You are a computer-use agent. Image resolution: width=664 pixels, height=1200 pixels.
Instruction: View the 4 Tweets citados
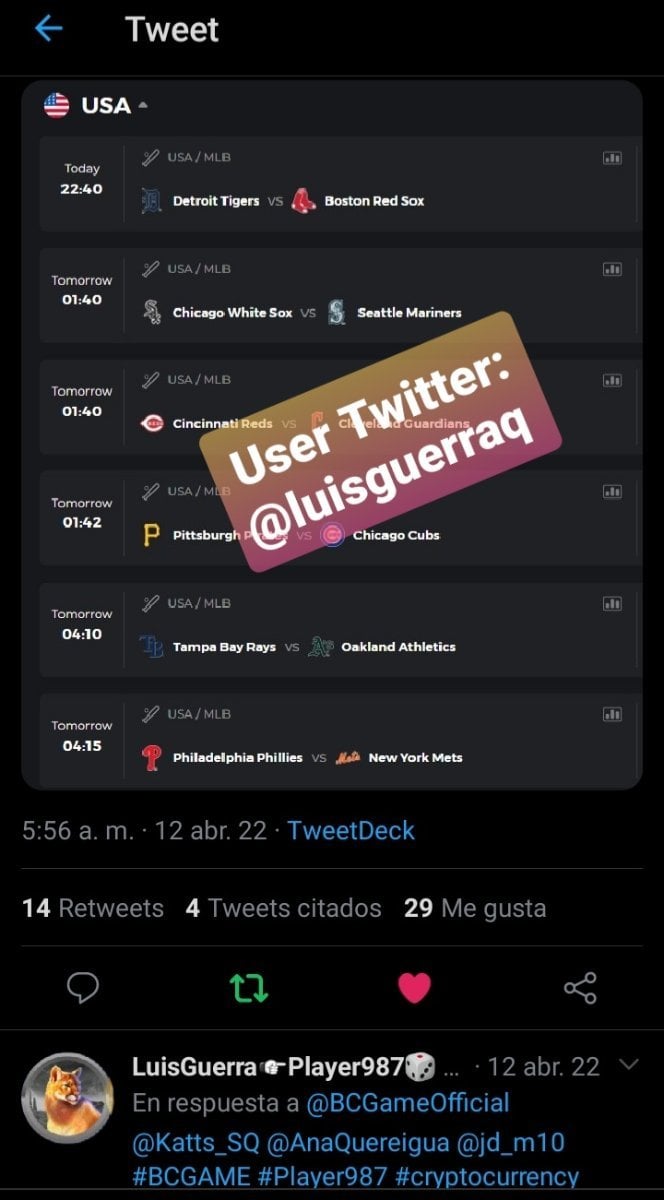click(283, 908)
